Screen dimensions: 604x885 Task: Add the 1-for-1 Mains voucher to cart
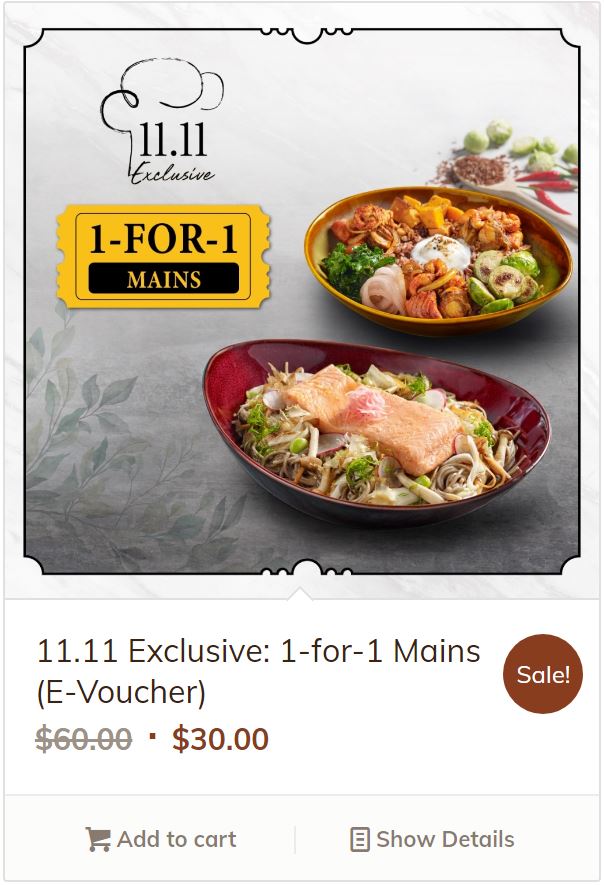click(x=161, y=839)
